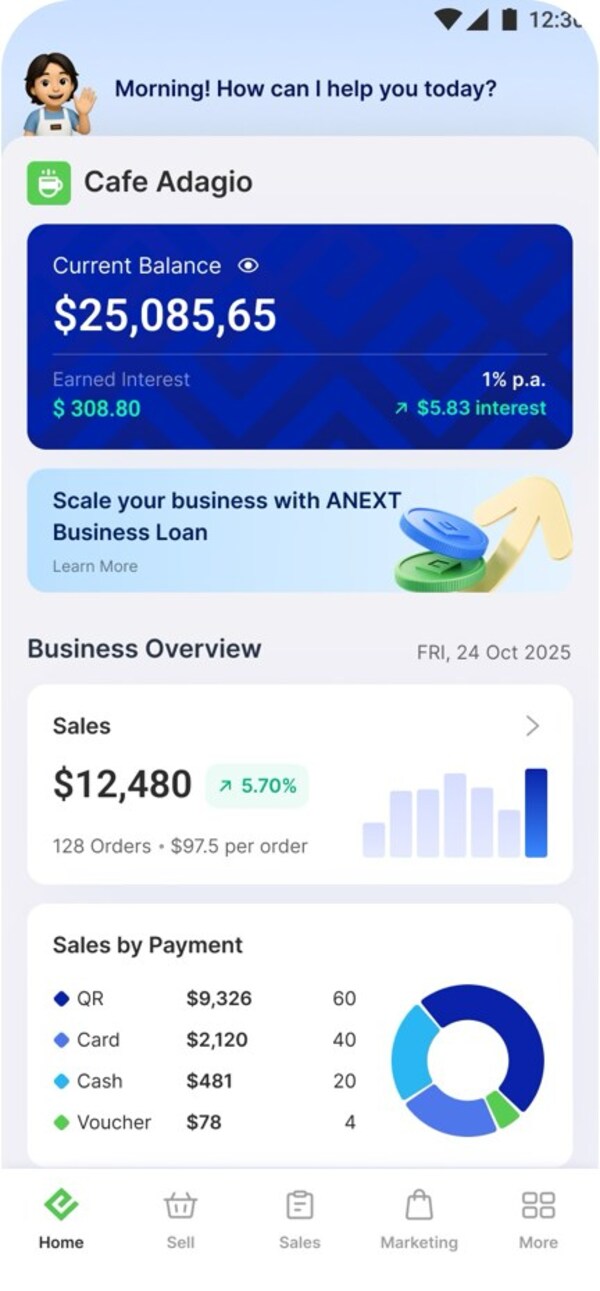Open the Sales details chevron
The image size is (600, 1291).
pos(532,726)
